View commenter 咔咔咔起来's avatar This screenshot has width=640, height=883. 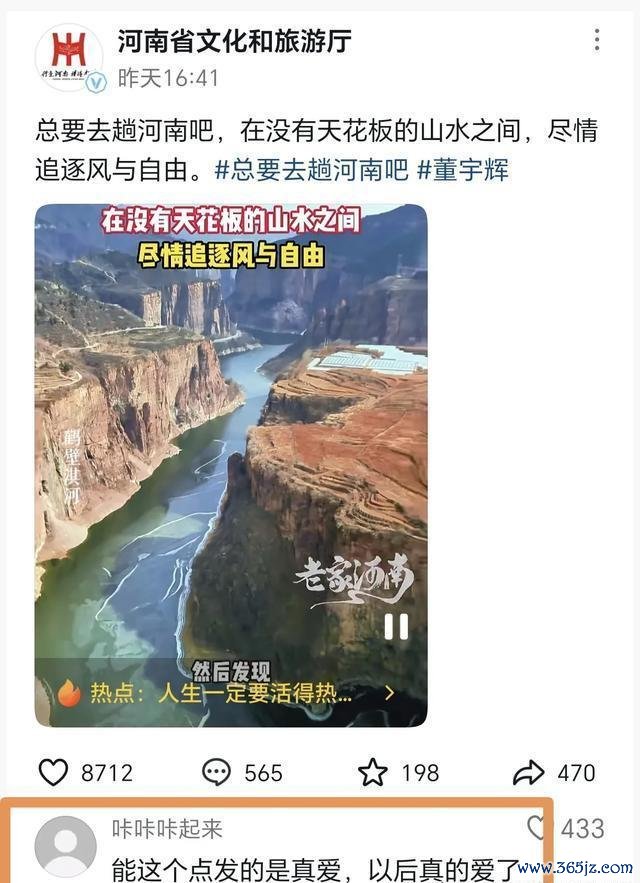click(x=66, y=846)
